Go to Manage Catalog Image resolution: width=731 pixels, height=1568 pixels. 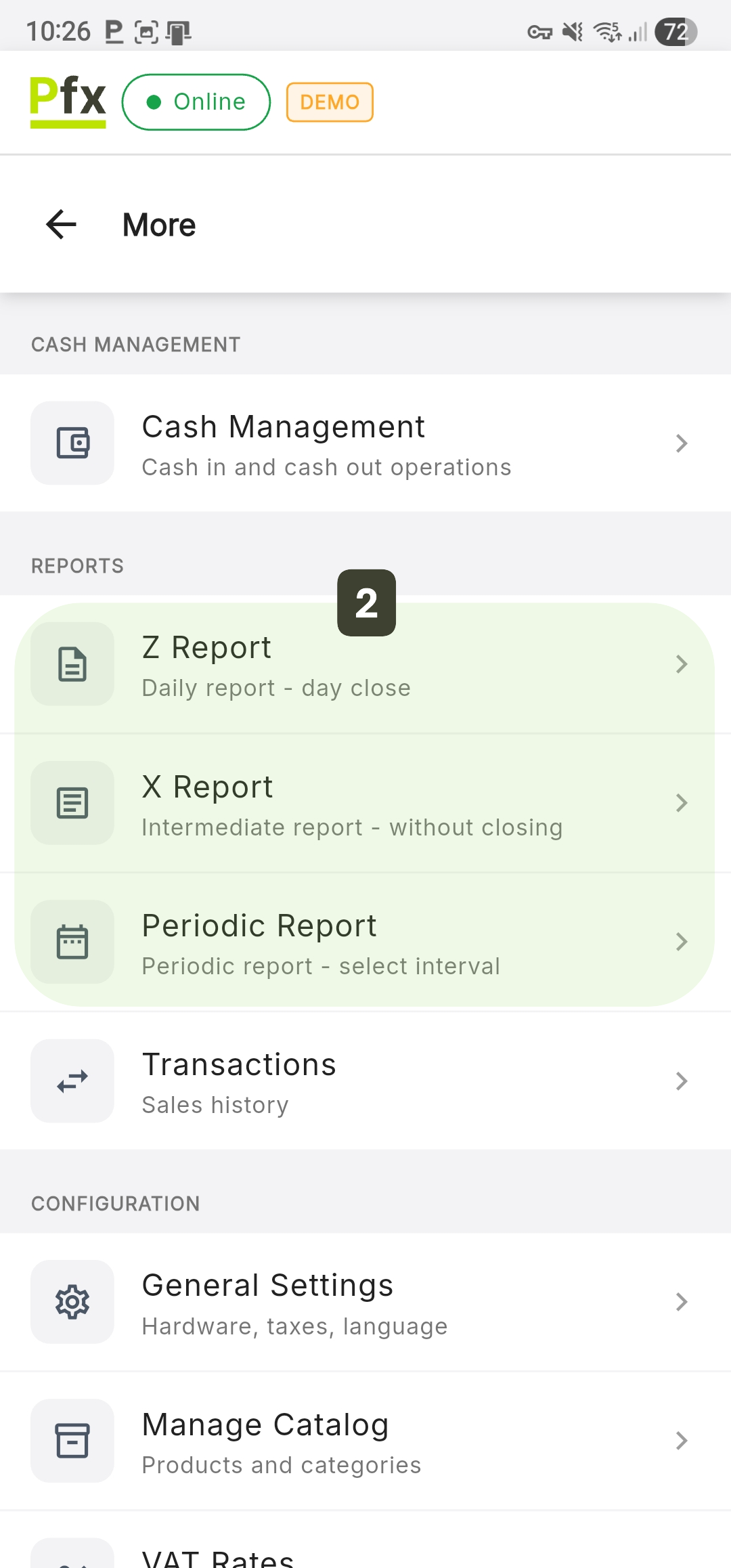click(x=364, y=1441)
